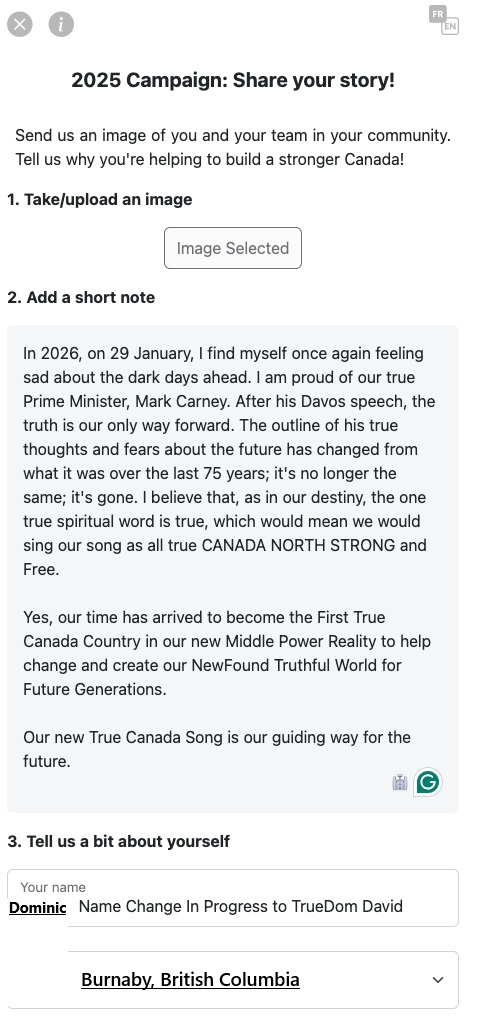
Task: Expand the Burnaby, British Columbia dropdown
Action: click(x=263, y=980)
